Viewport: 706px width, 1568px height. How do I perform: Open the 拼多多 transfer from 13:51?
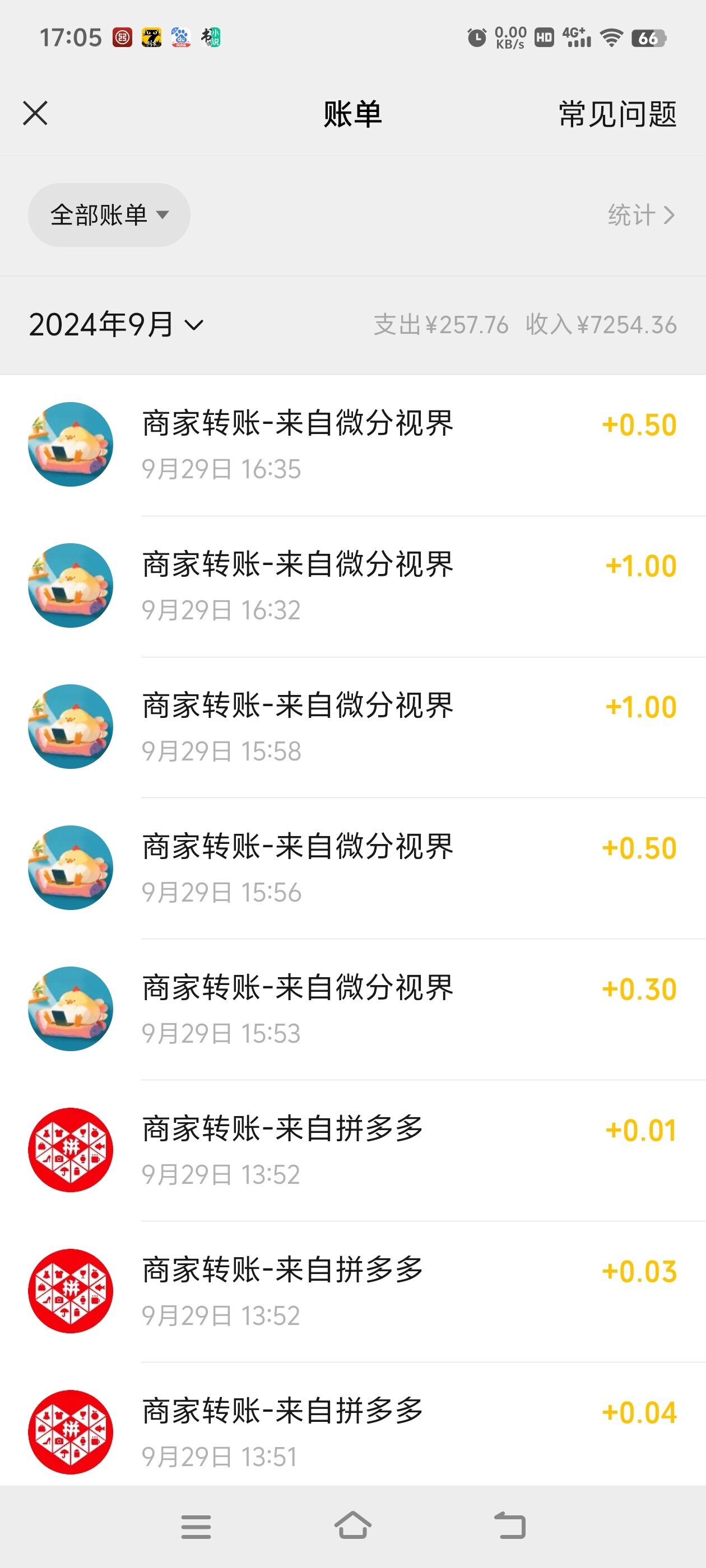point(352,1432)
